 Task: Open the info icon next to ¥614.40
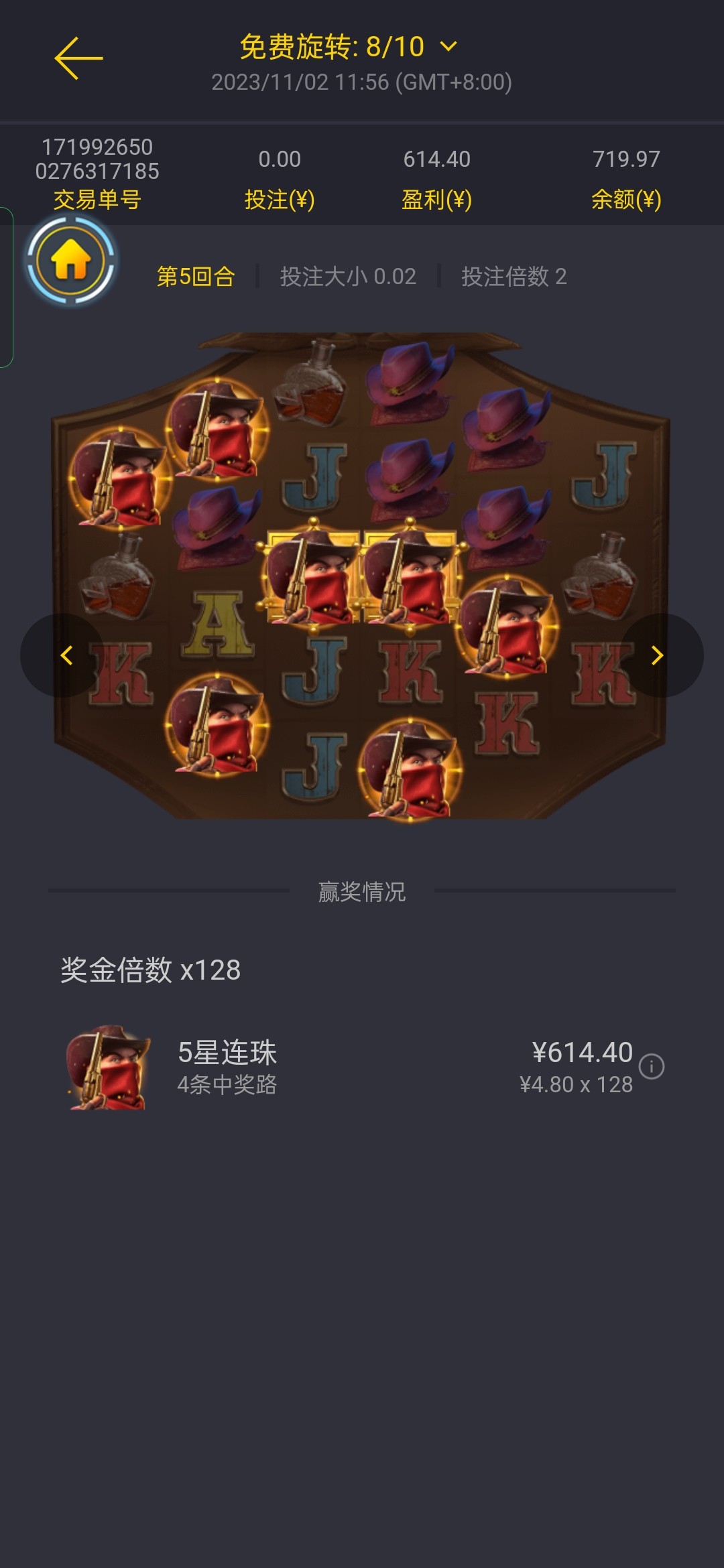(652, 1066)
